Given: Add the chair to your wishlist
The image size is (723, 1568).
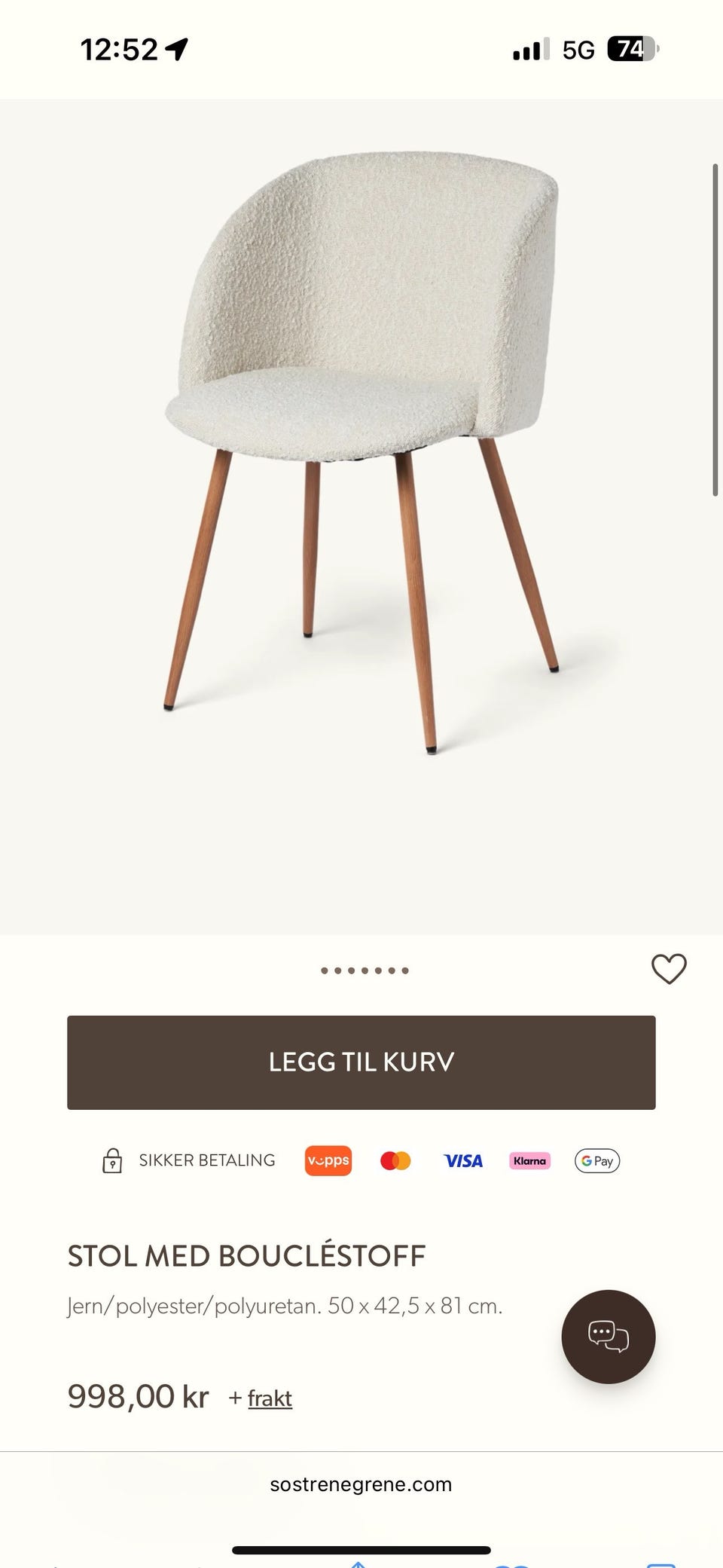Looking at the screenshot, I should (x=669, y=969).
